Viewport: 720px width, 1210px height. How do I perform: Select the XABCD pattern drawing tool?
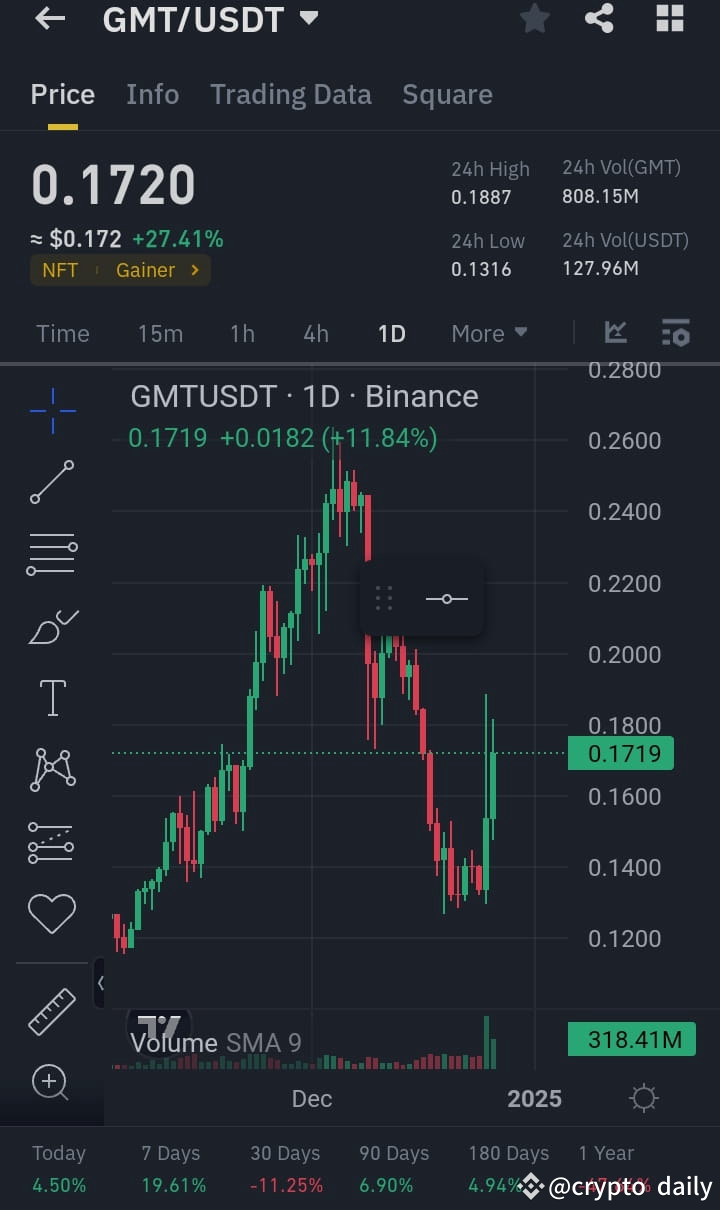click(52, 769)
